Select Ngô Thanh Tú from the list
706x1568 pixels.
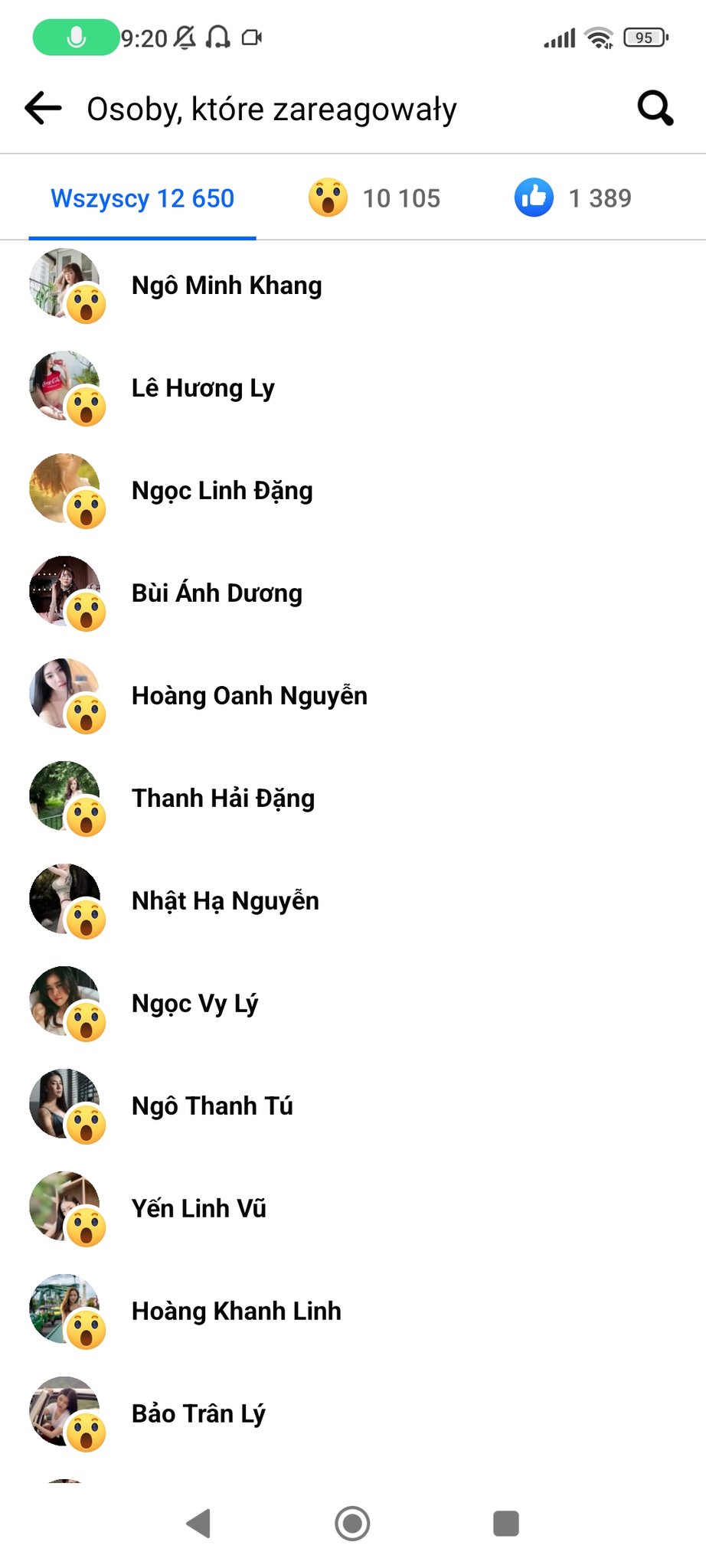(212, 1106)
